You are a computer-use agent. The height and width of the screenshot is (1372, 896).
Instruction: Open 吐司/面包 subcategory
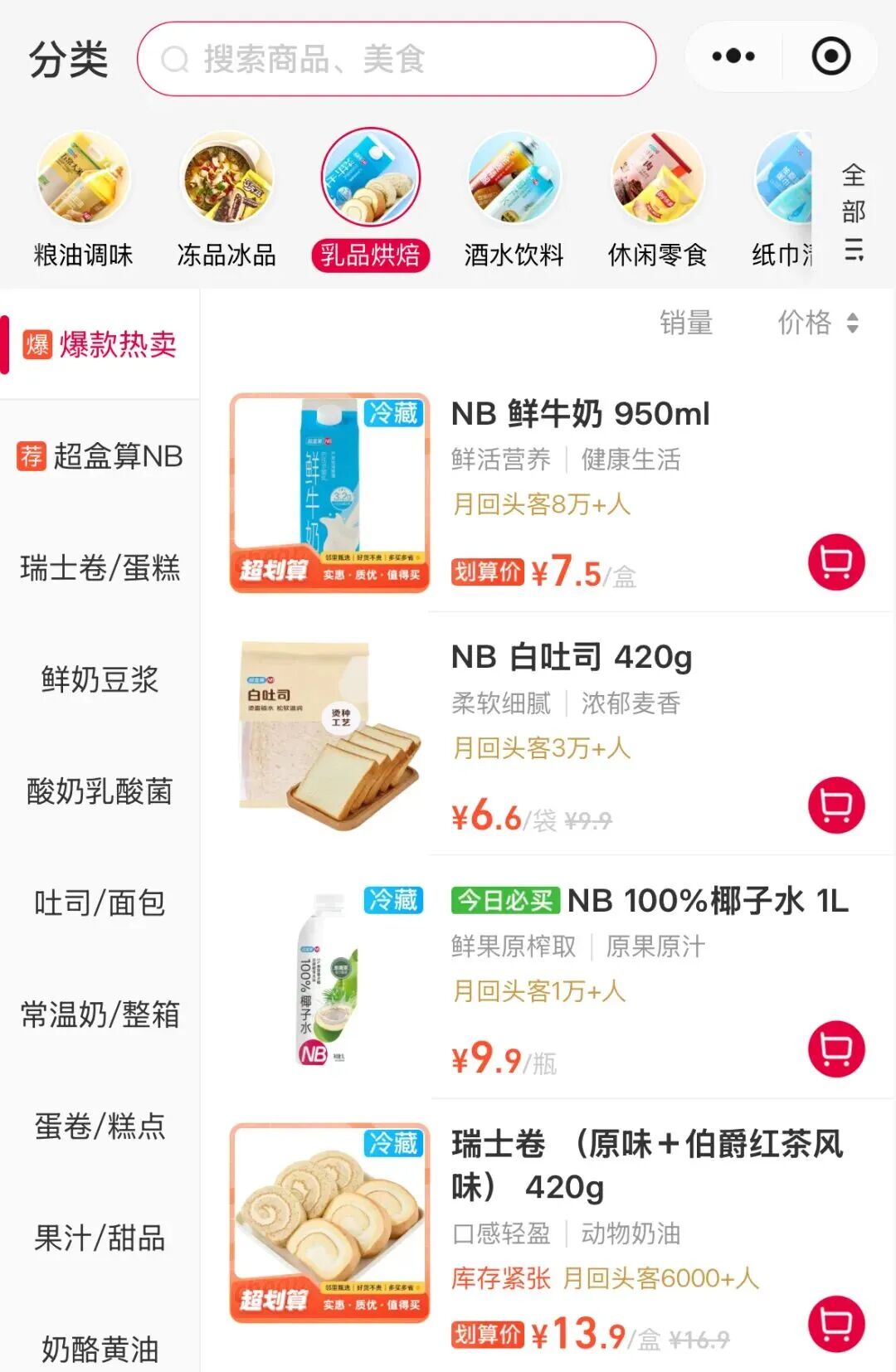[x=100, y=903]
